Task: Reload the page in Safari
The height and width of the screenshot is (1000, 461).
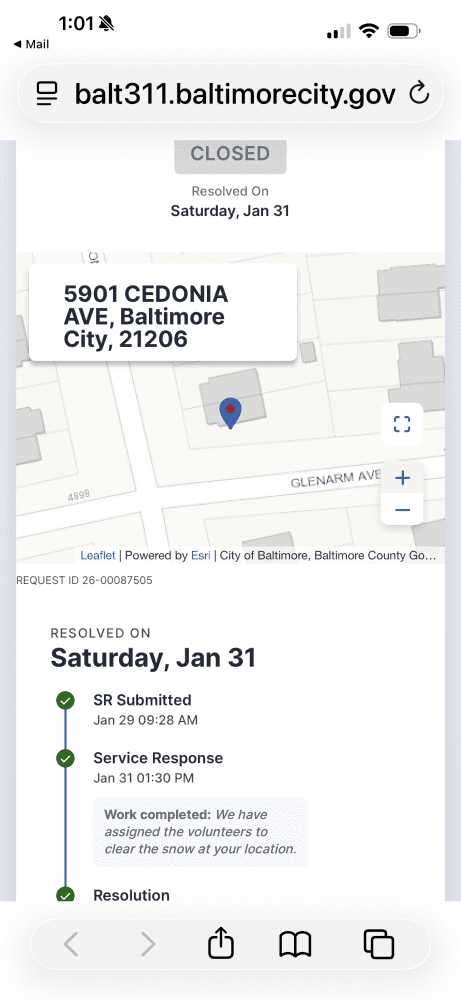Action: tap(419, 94)
